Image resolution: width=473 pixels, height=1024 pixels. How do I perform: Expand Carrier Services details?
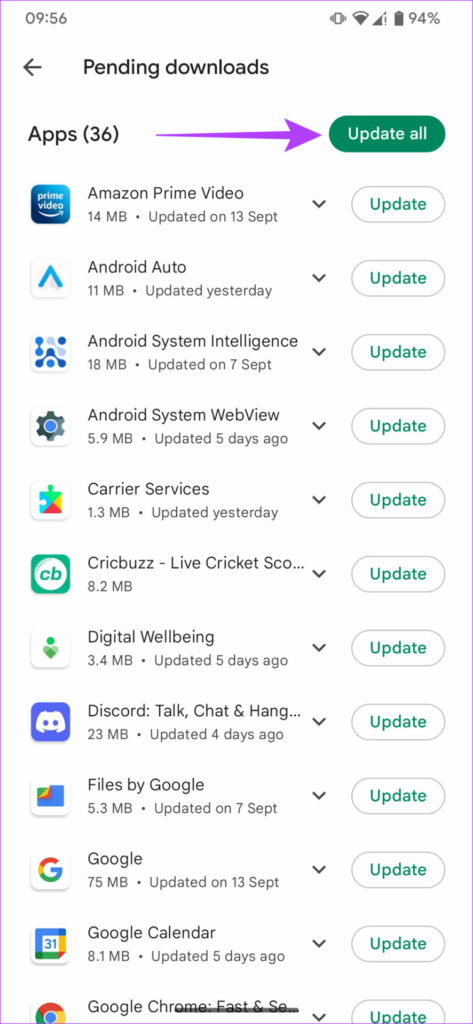(319, 500)
